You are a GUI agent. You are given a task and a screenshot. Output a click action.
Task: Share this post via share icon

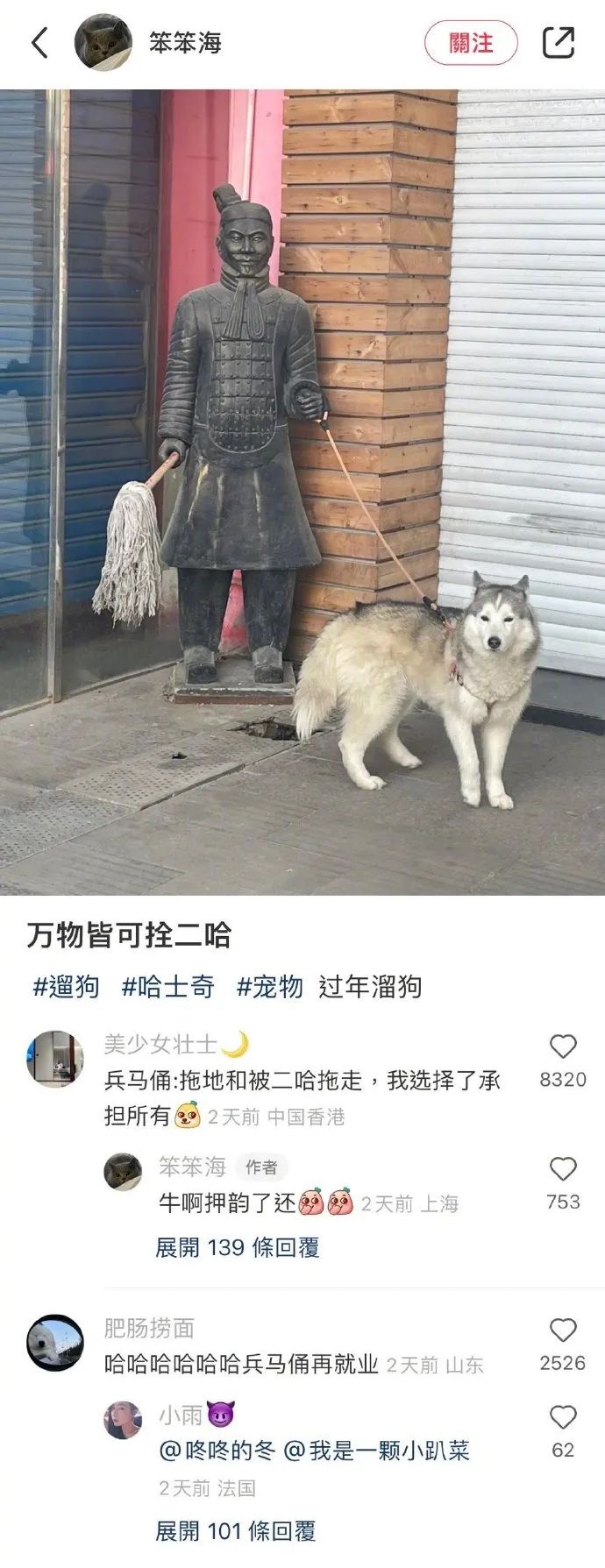(559, 42)
